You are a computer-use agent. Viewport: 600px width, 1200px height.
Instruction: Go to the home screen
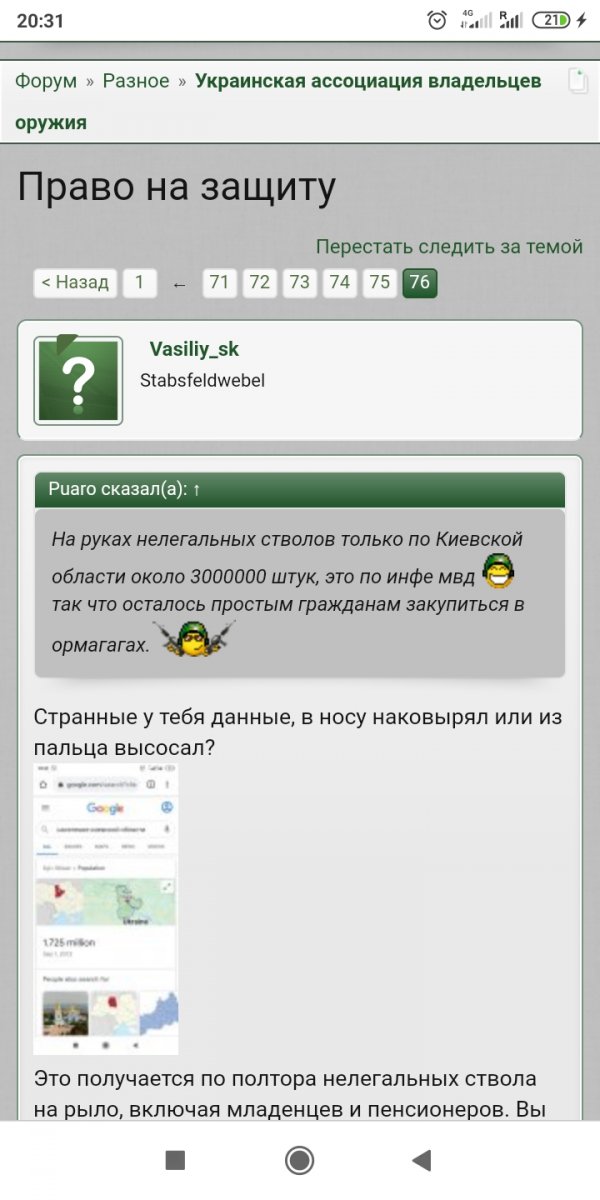tap(299, 1160)
